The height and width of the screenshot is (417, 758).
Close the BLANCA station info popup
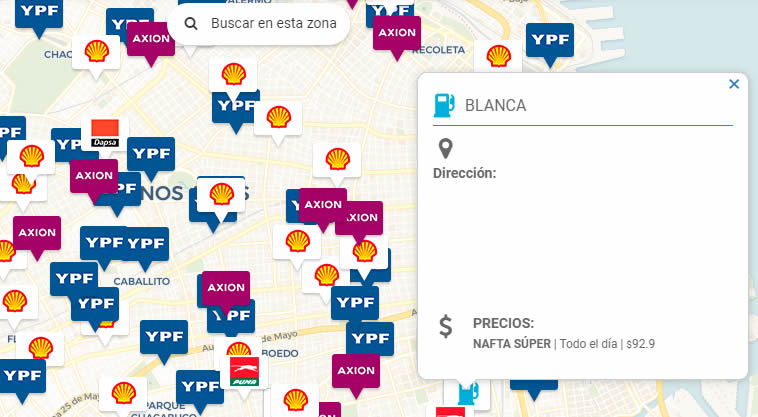click(734, 84)
